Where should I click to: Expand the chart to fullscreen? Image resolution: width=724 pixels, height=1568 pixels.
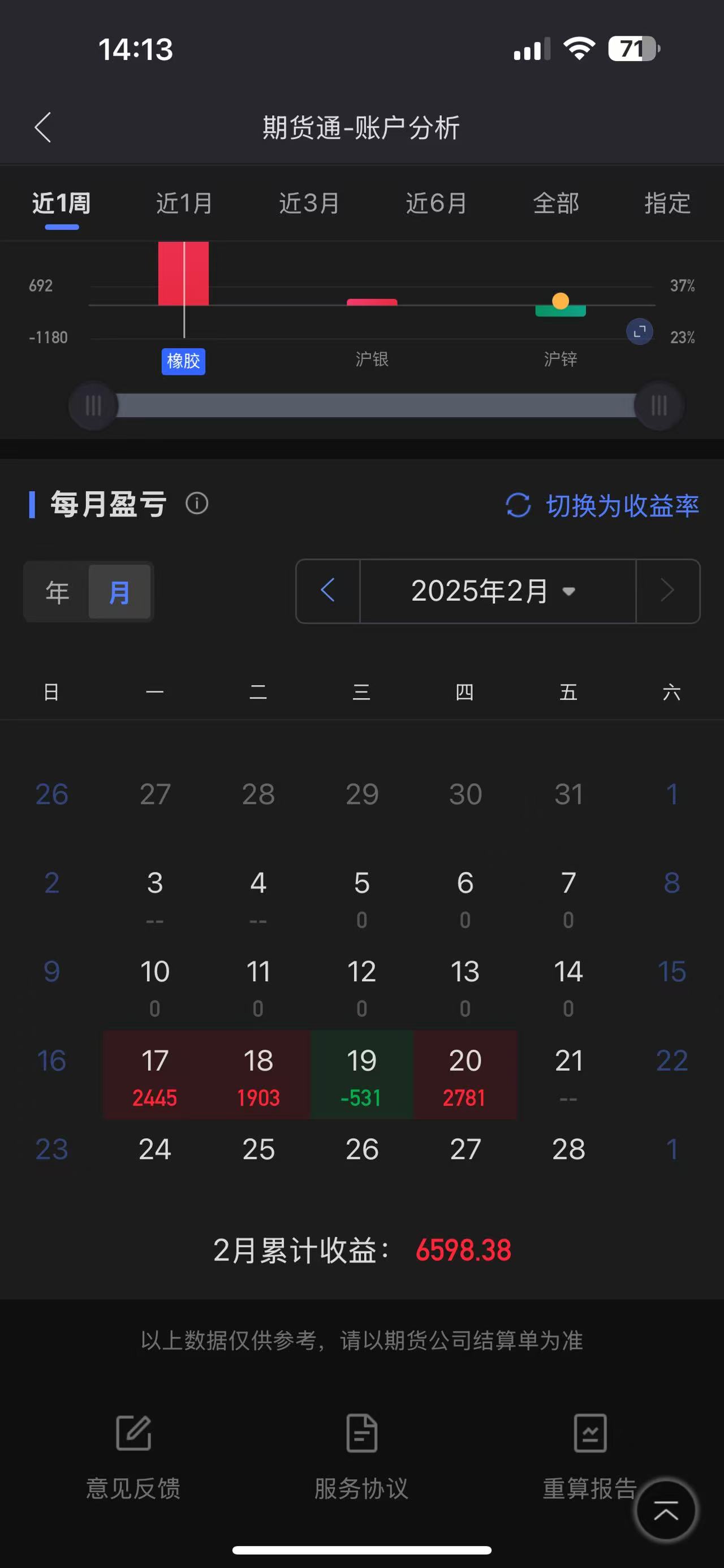click(x=639, y=332)
